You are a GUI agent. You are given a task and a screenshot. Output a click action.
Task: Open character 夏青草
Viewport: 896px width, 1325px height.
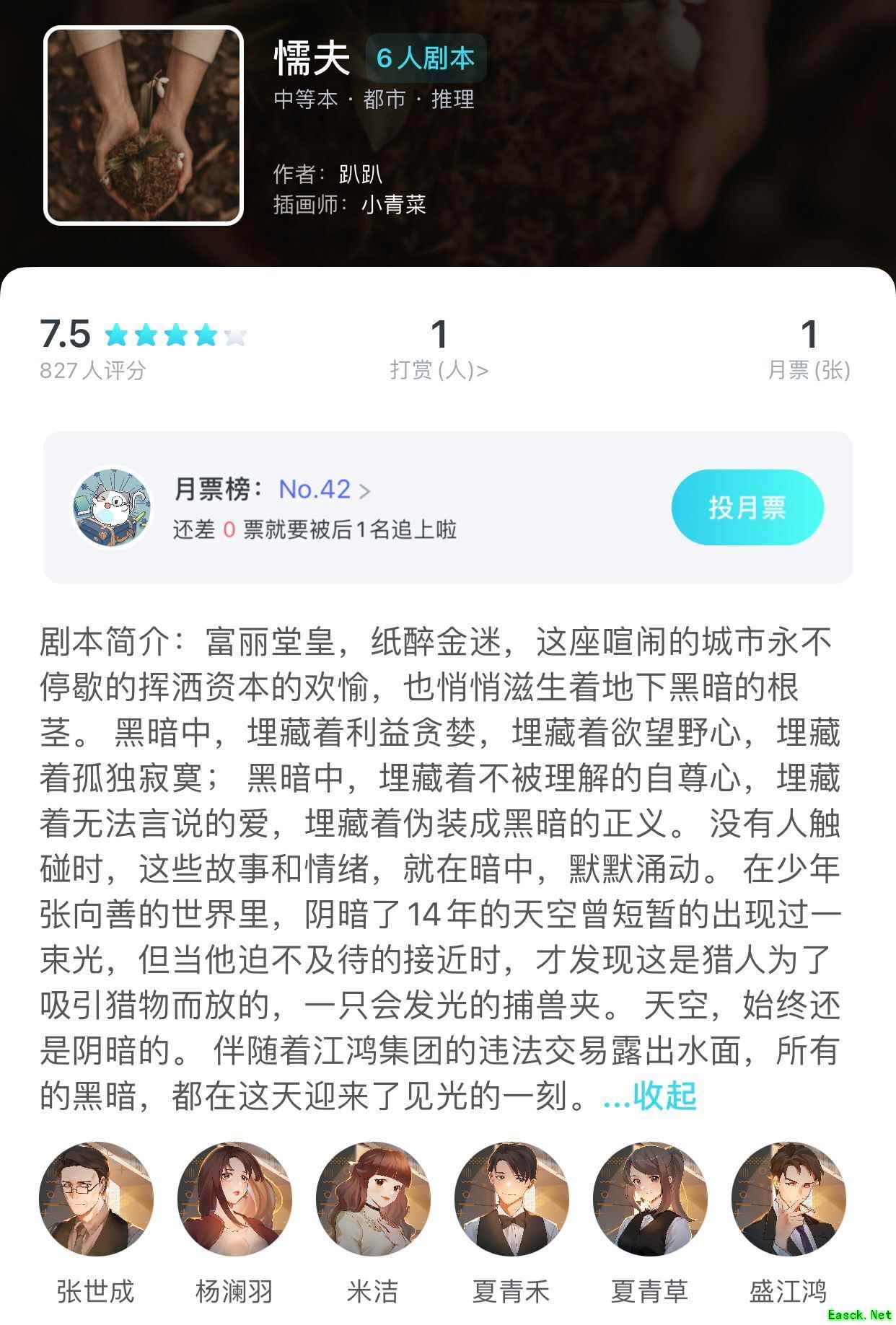pos(650,1198)
